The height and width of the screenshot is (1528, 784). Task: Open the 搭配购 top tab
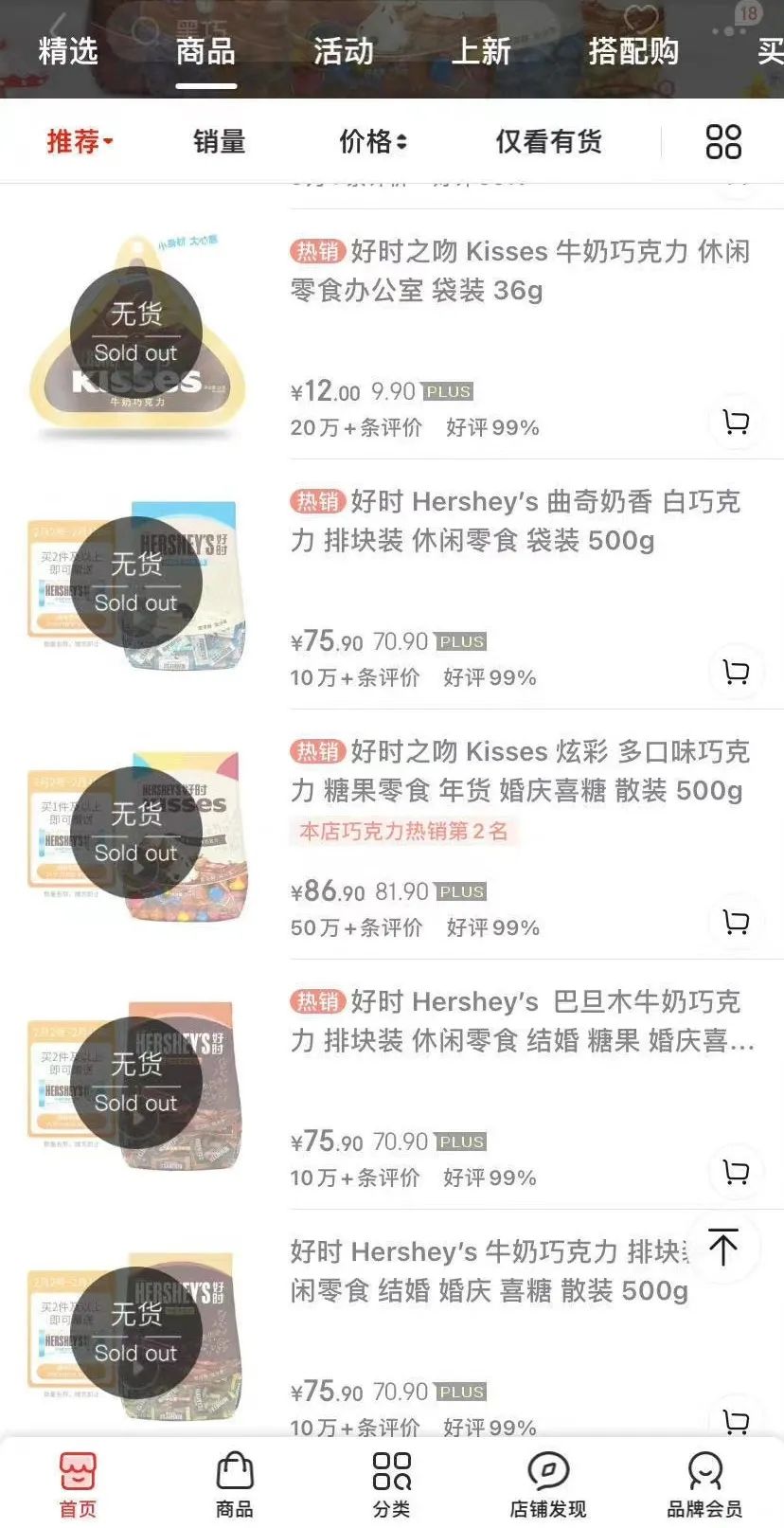coord(633,51)
